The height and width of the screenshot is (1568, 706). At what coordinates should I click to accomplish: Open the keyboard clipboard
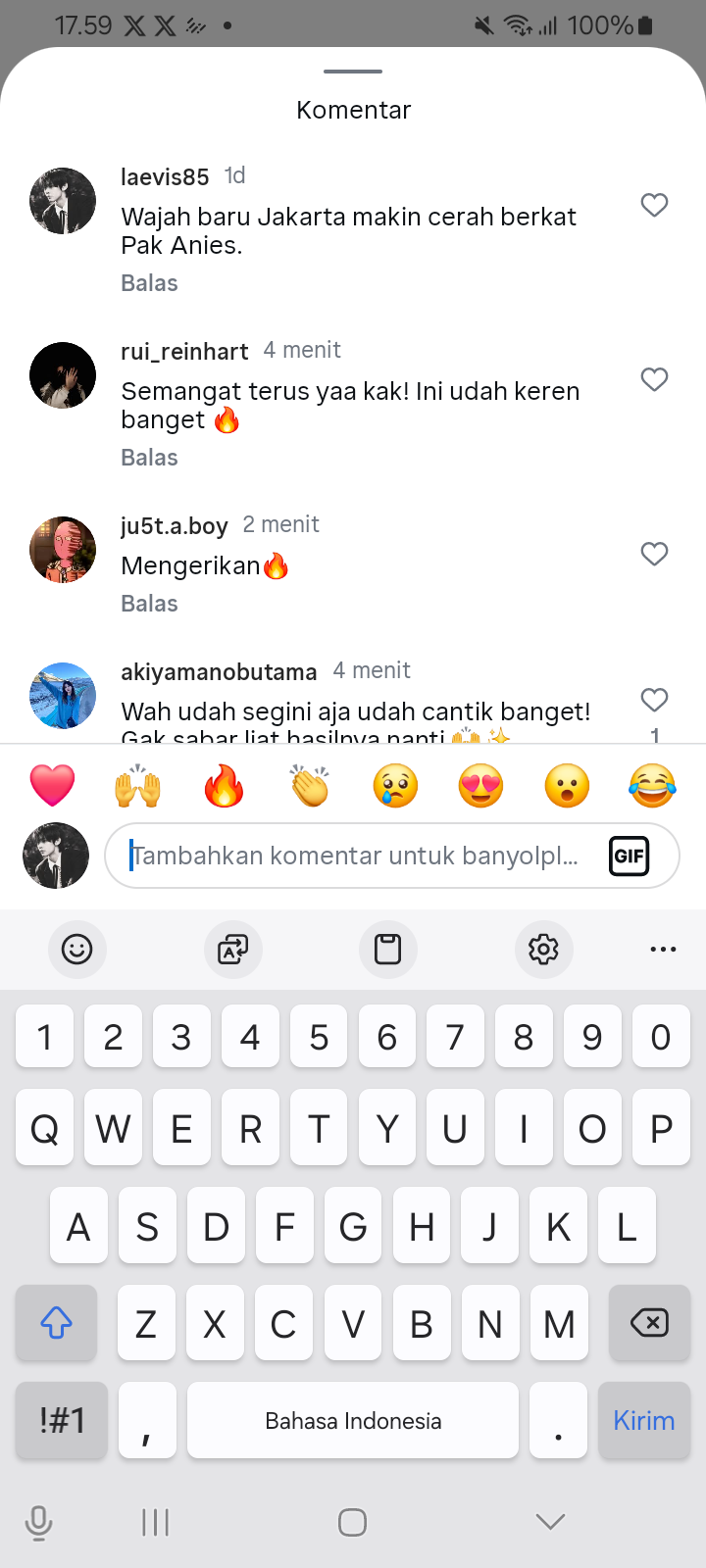pyautogui.click(x=388, y=949)
